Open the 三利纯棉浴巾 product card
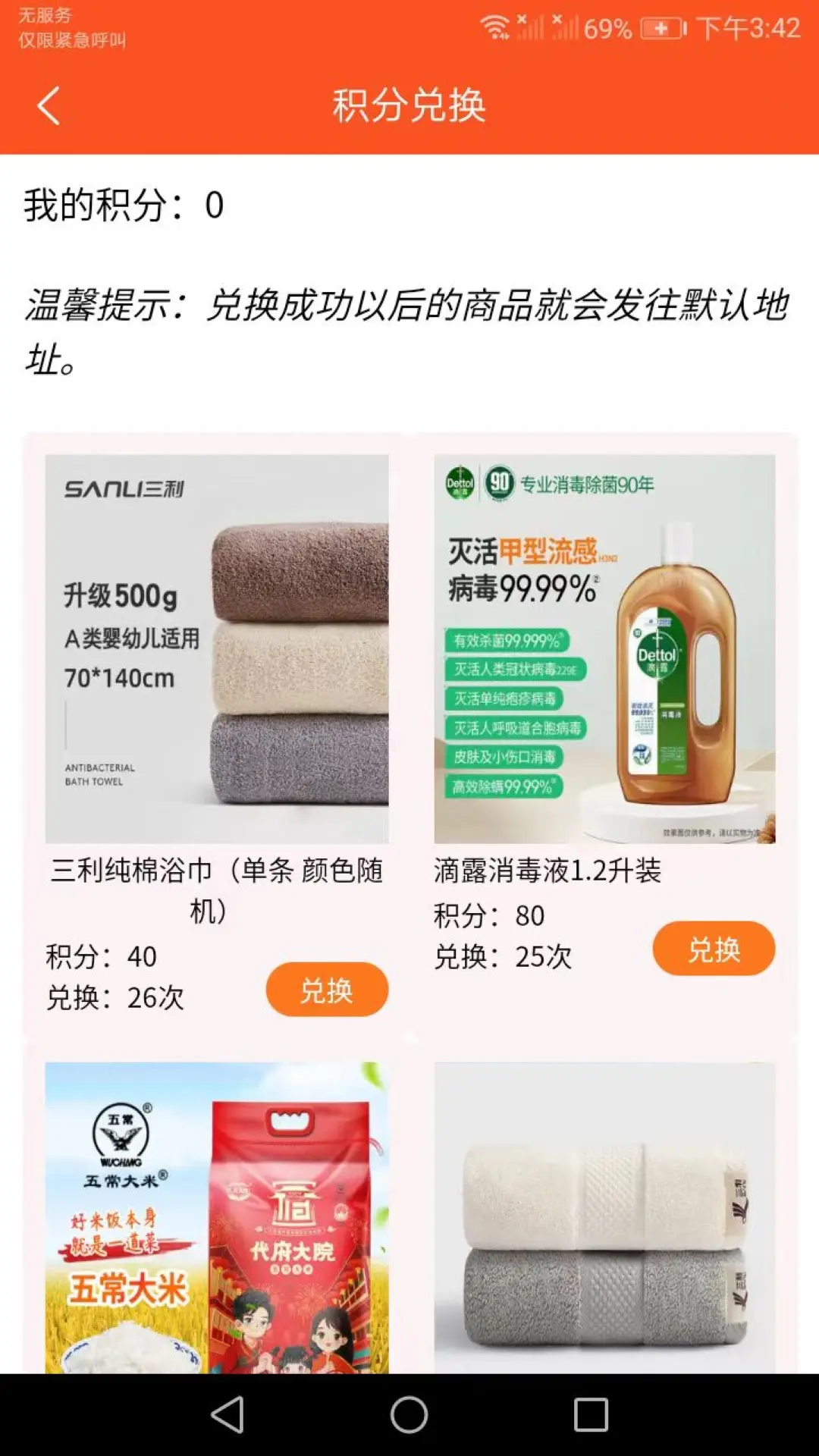Screen dimensions: 819x1456 (217, 649)
